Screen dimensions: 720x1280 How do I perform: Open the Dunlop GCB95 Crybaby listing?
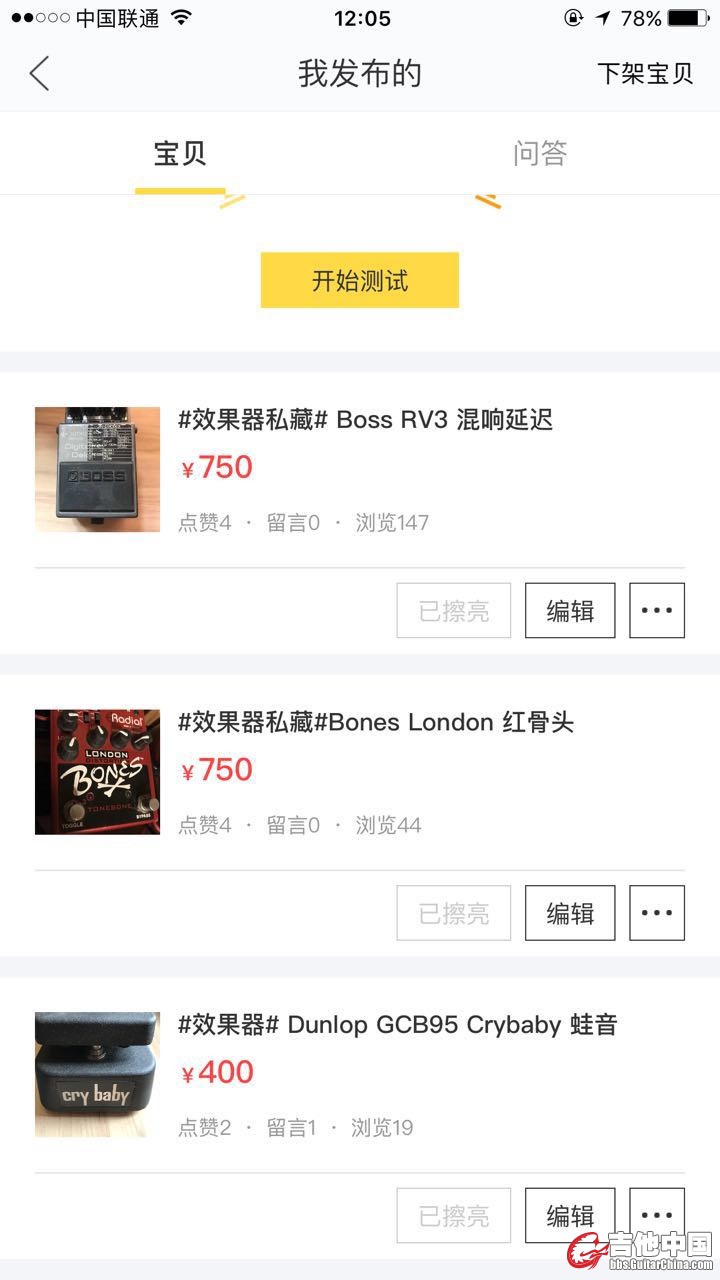click(397, 1025)
